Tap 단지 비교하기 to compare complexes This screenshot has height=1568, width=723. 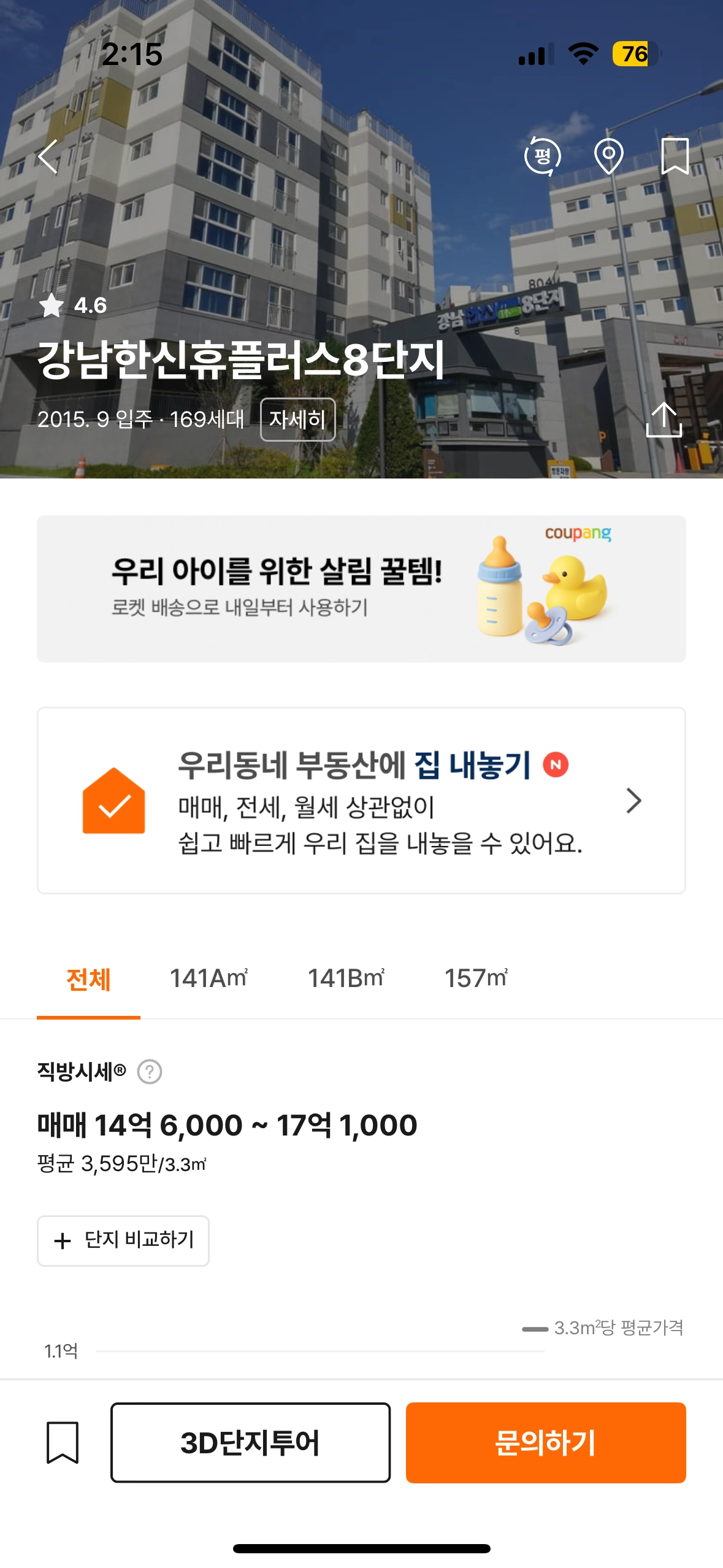coord(123,1240)
